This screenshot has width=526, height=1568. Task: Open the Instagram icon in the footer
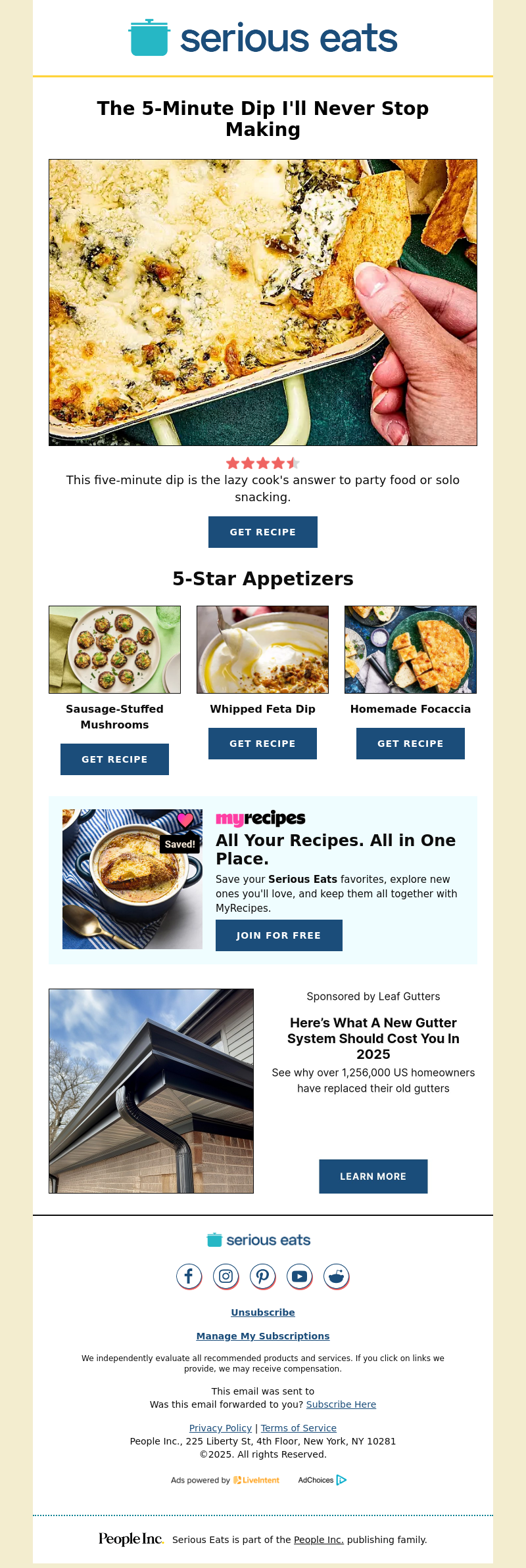[x=226, y=1276]
